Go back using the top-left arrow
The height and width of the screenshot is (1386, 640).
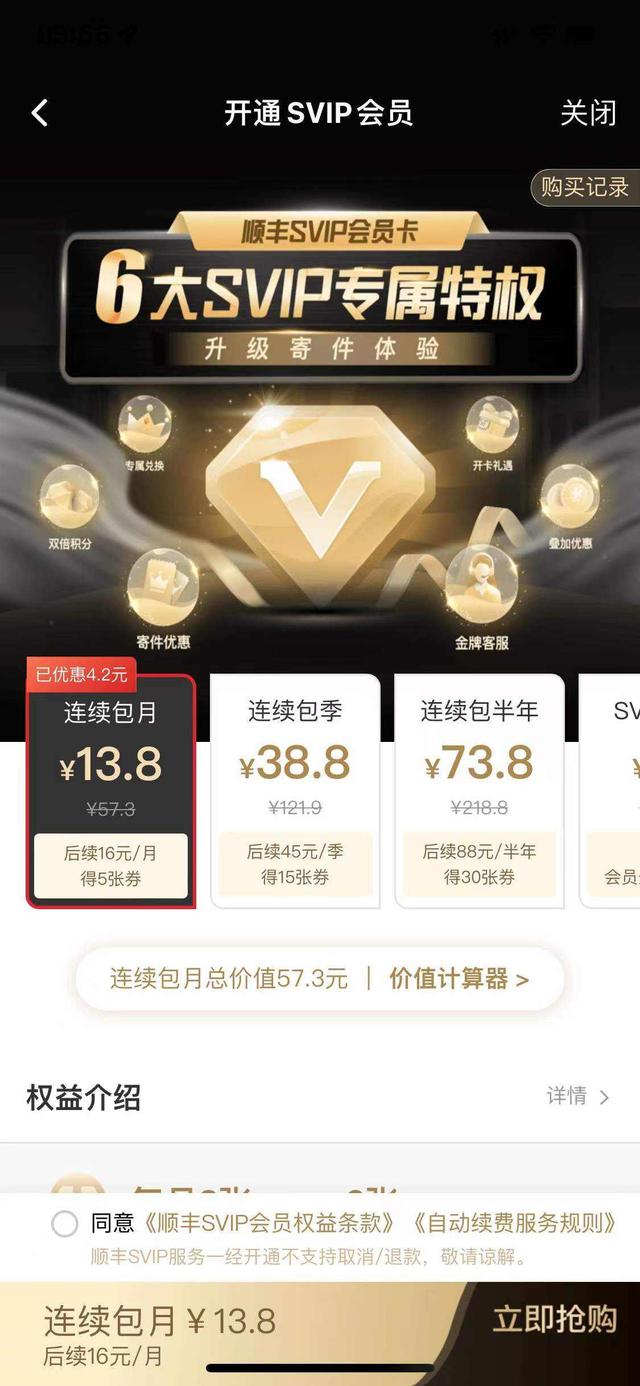40,113
